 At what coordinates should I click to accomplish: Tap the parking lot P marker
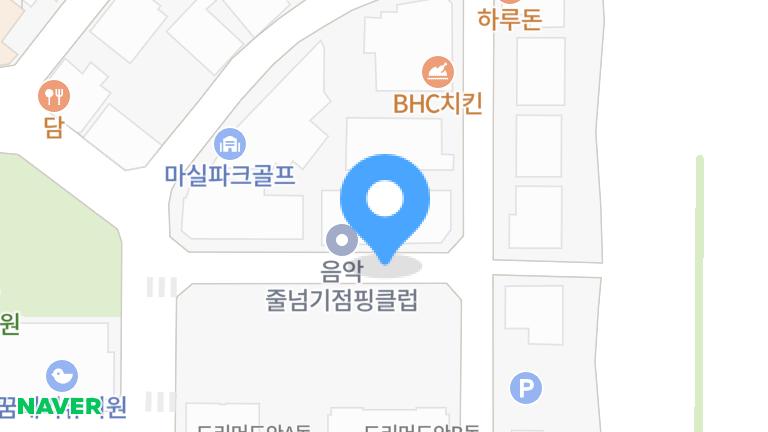[x=526, y=387]
